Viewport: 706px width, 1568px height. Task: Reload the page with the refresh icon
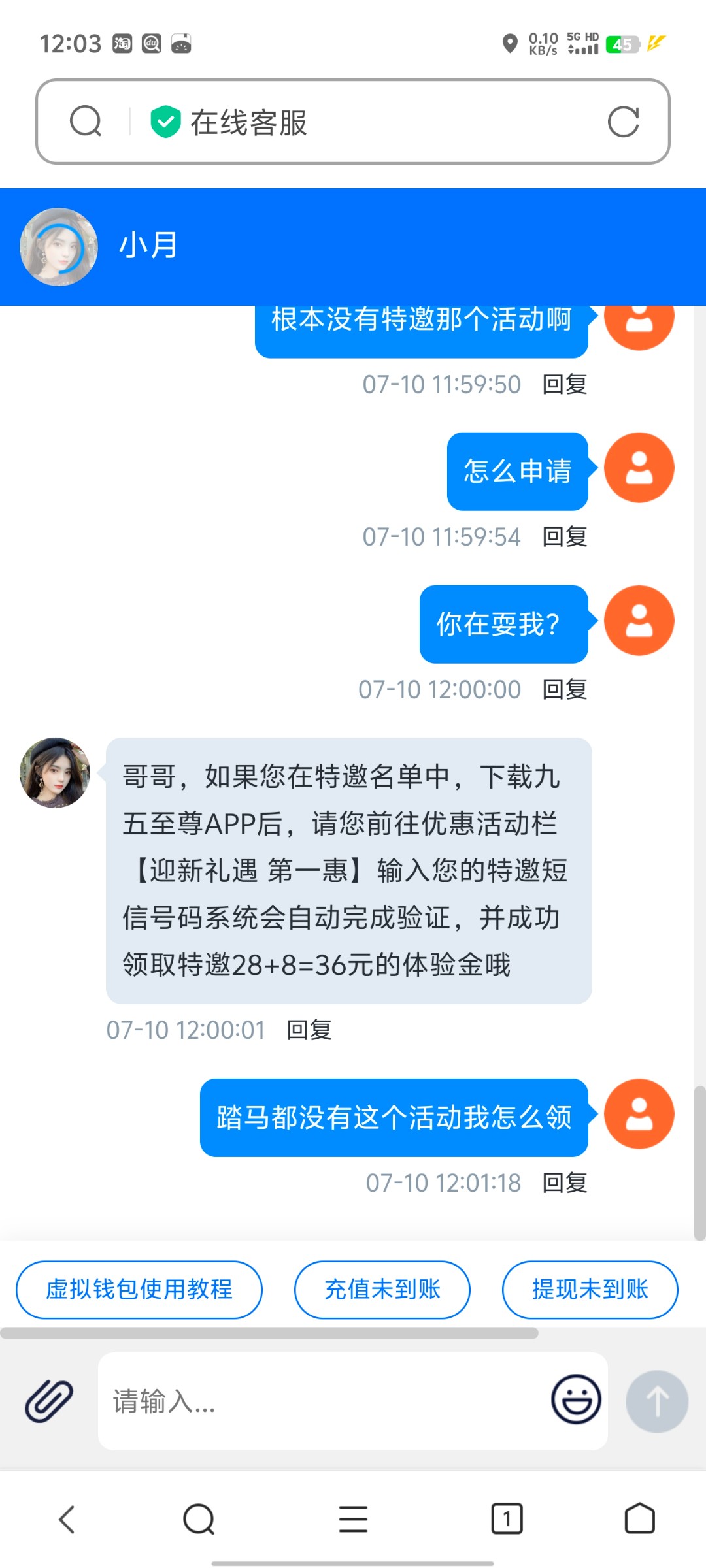click(x=622, y=122)
